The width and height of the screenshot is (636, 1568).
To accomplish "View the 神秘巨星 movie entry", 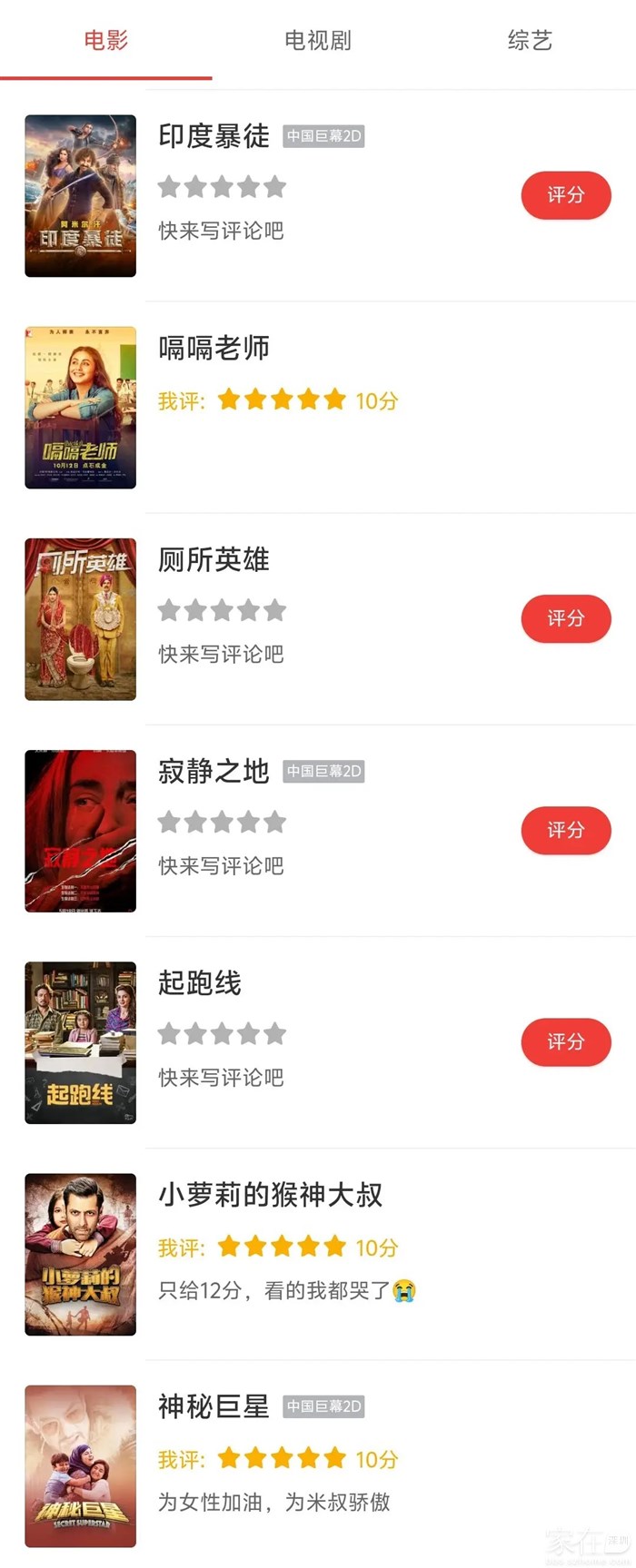I will point(214,1406).
